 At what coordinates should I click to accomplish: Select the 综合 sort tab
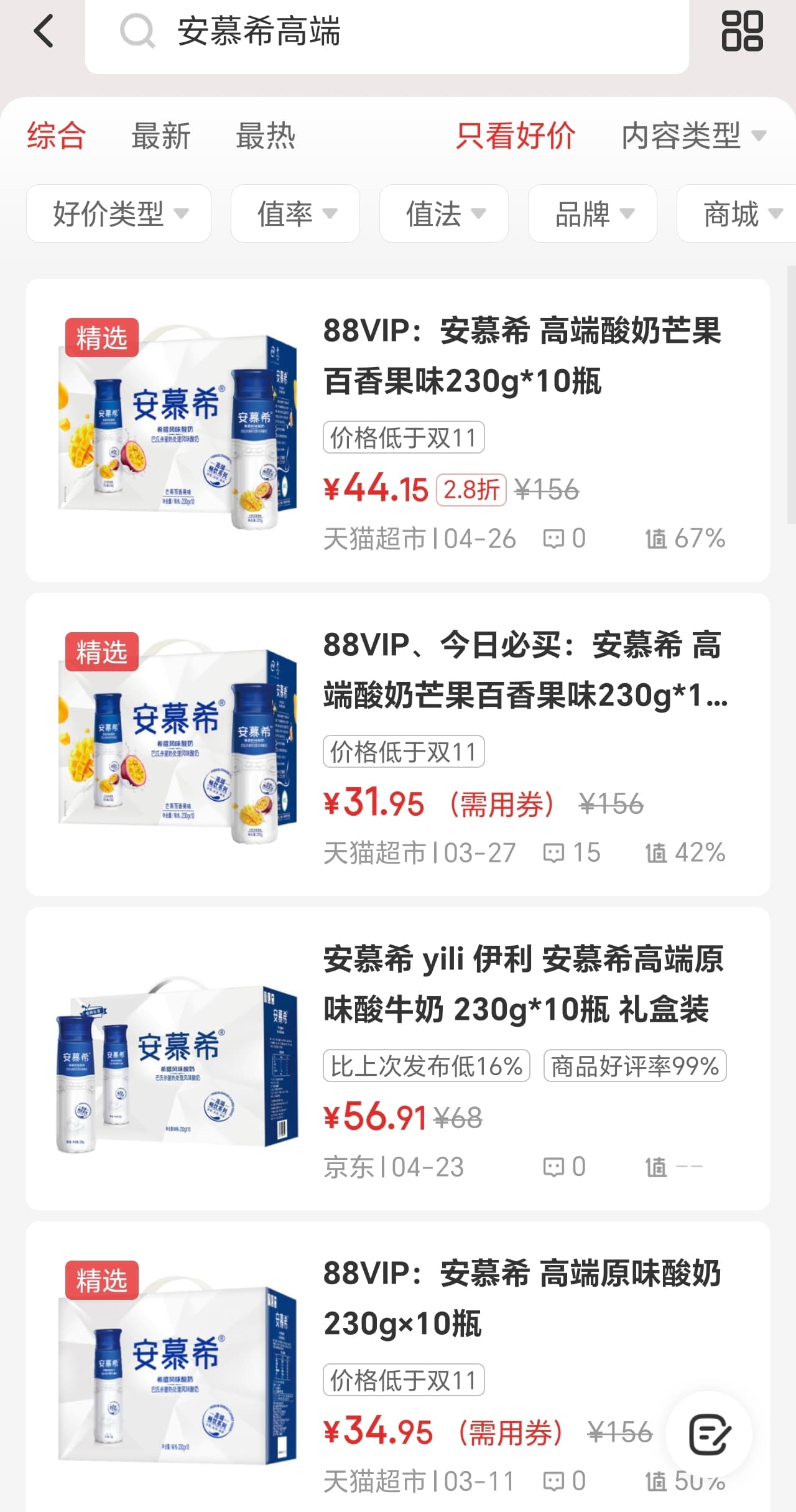coord(56,136)
